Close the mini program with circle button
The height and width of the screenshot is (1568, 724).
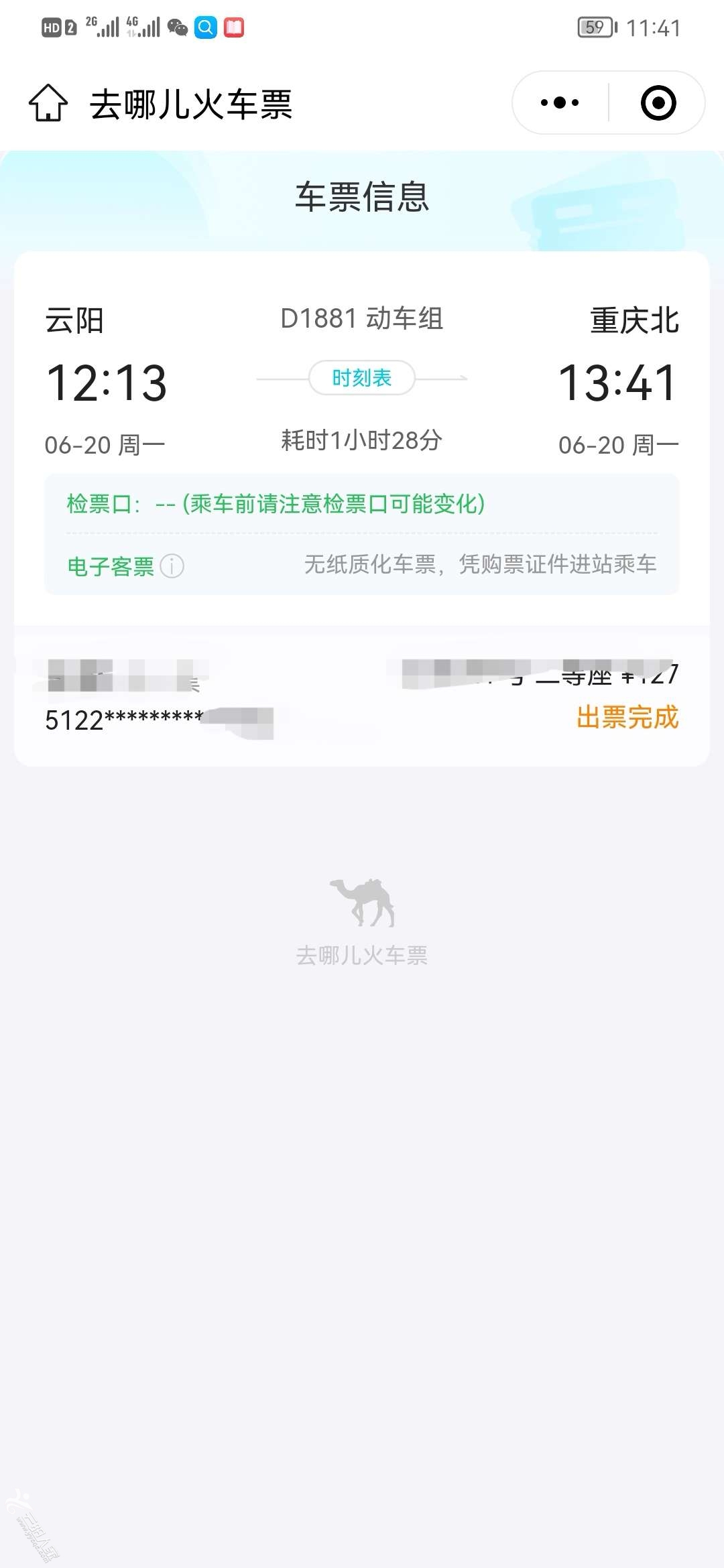[658, 103]
